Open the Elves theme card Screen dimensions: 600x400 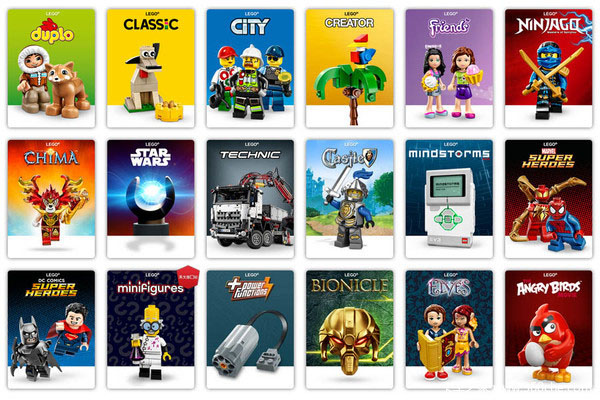coord(450,329)
